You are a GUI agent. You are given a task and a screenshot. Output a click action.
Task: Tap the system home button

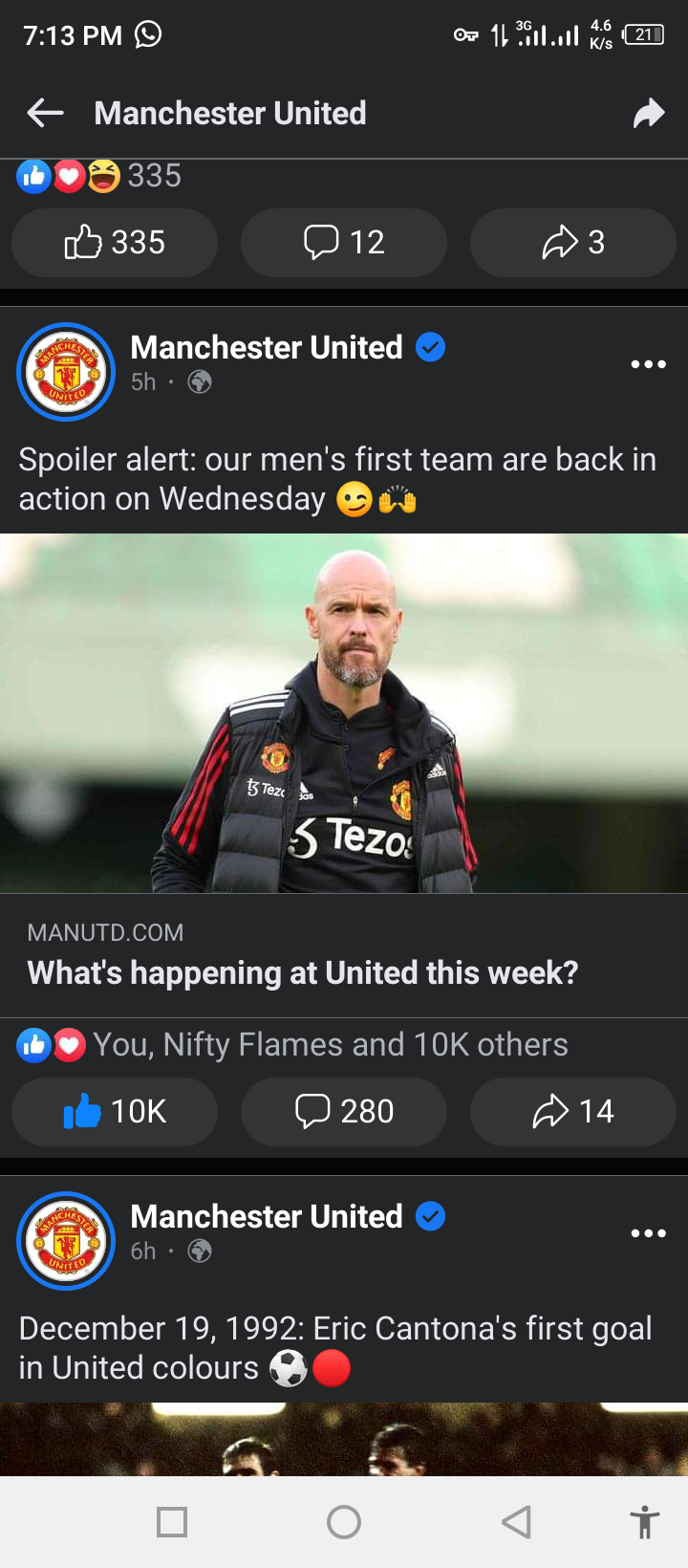344,1521
